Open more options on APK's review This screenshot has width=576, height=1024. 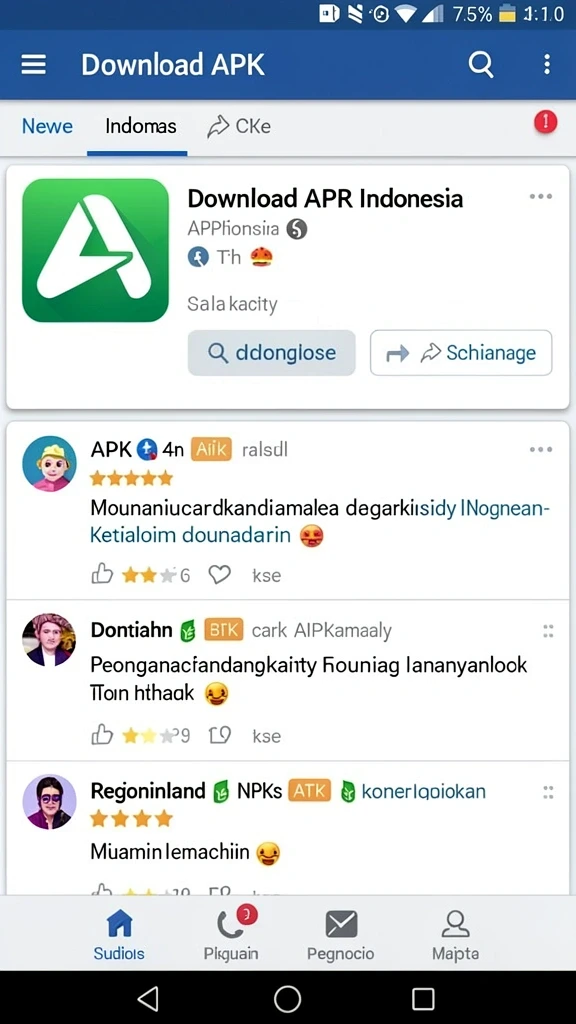(541, 449)
